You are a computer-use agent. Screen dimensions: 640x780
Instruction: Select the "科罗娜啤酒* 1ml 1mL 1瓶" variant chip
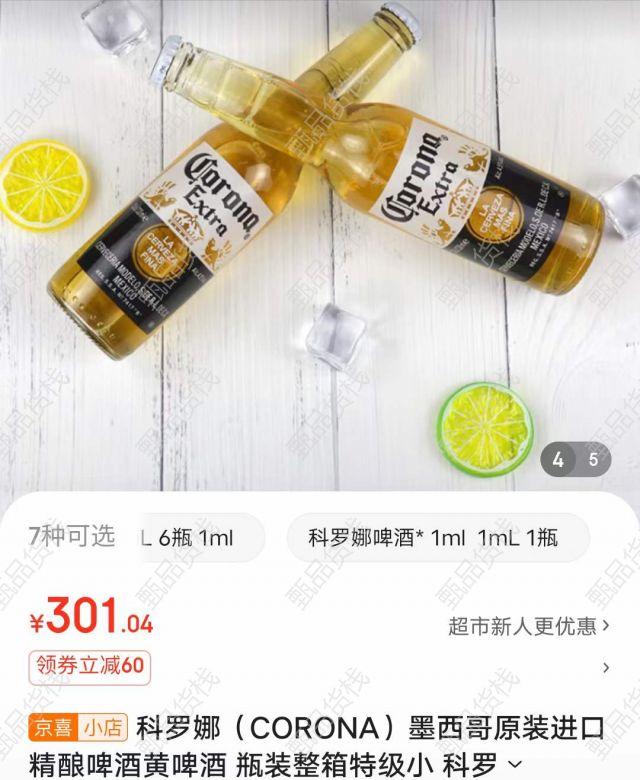433,538
